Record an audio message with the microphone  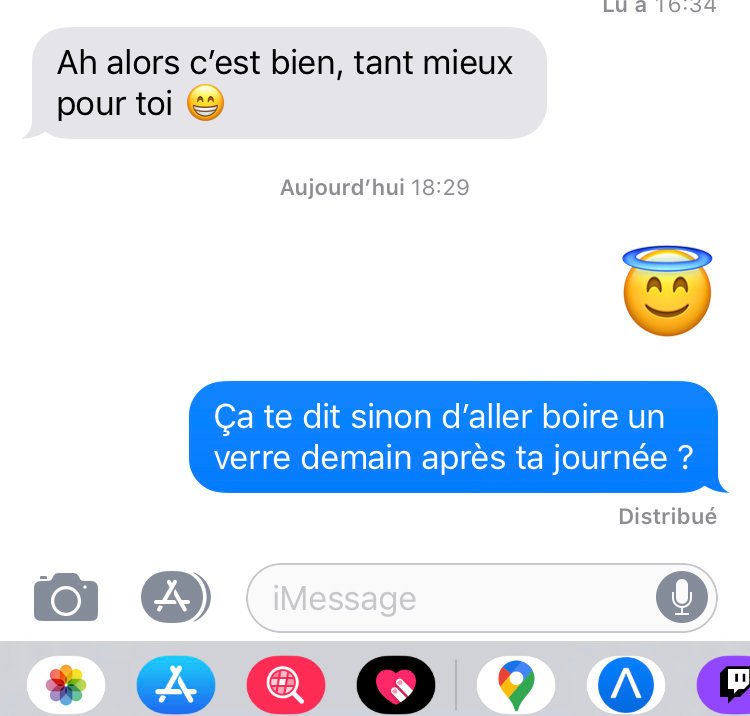click(682, 598)
